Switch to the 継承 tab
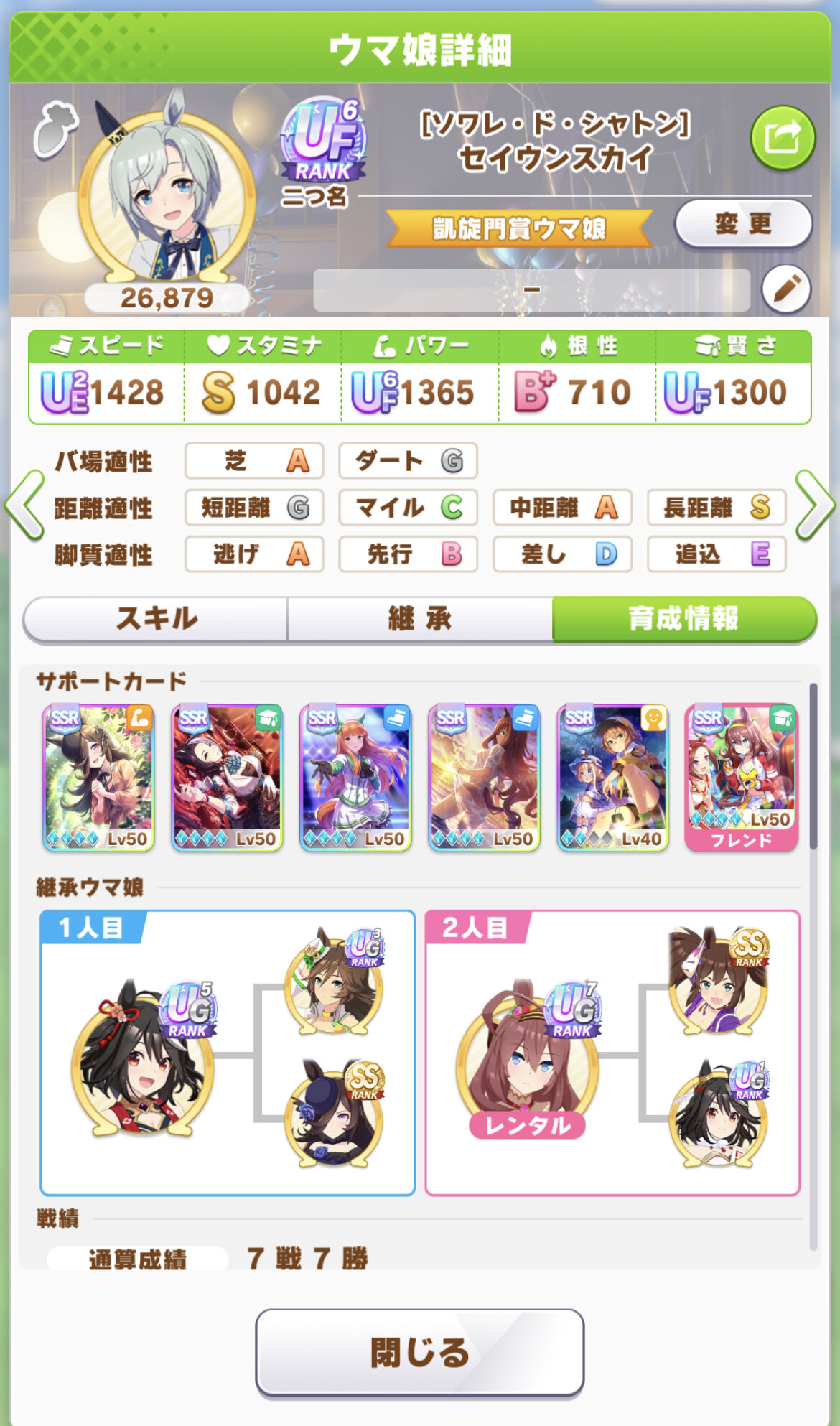The width and height of the screenshot is (840, 1426). coord(420,619)
